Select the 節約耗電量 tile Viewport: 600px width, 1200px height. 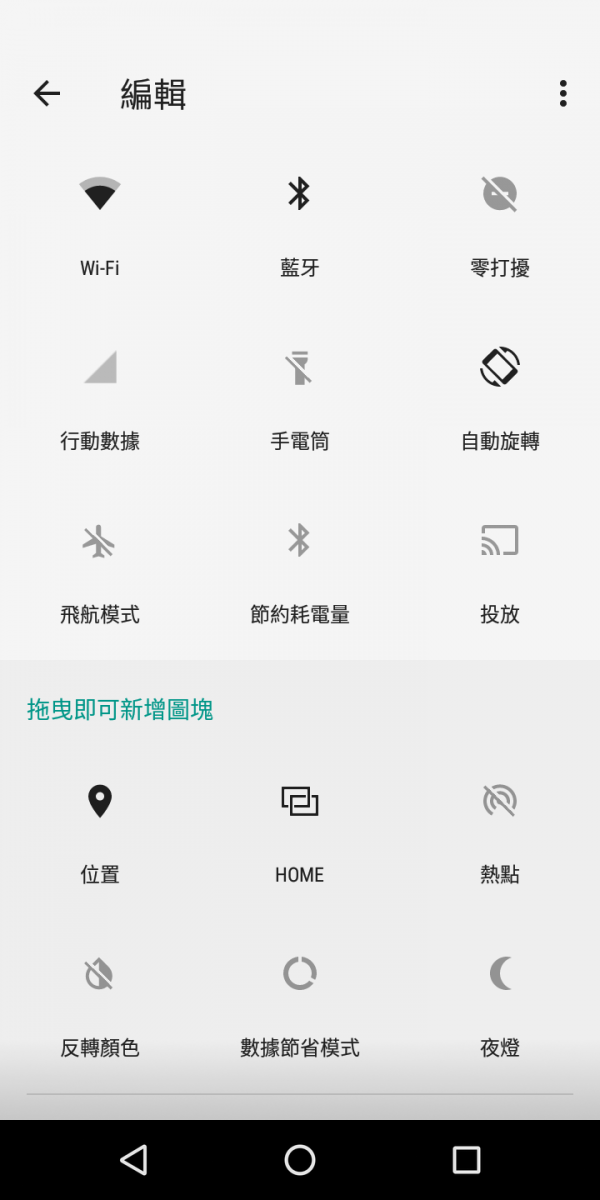click(x=300, y=573)
